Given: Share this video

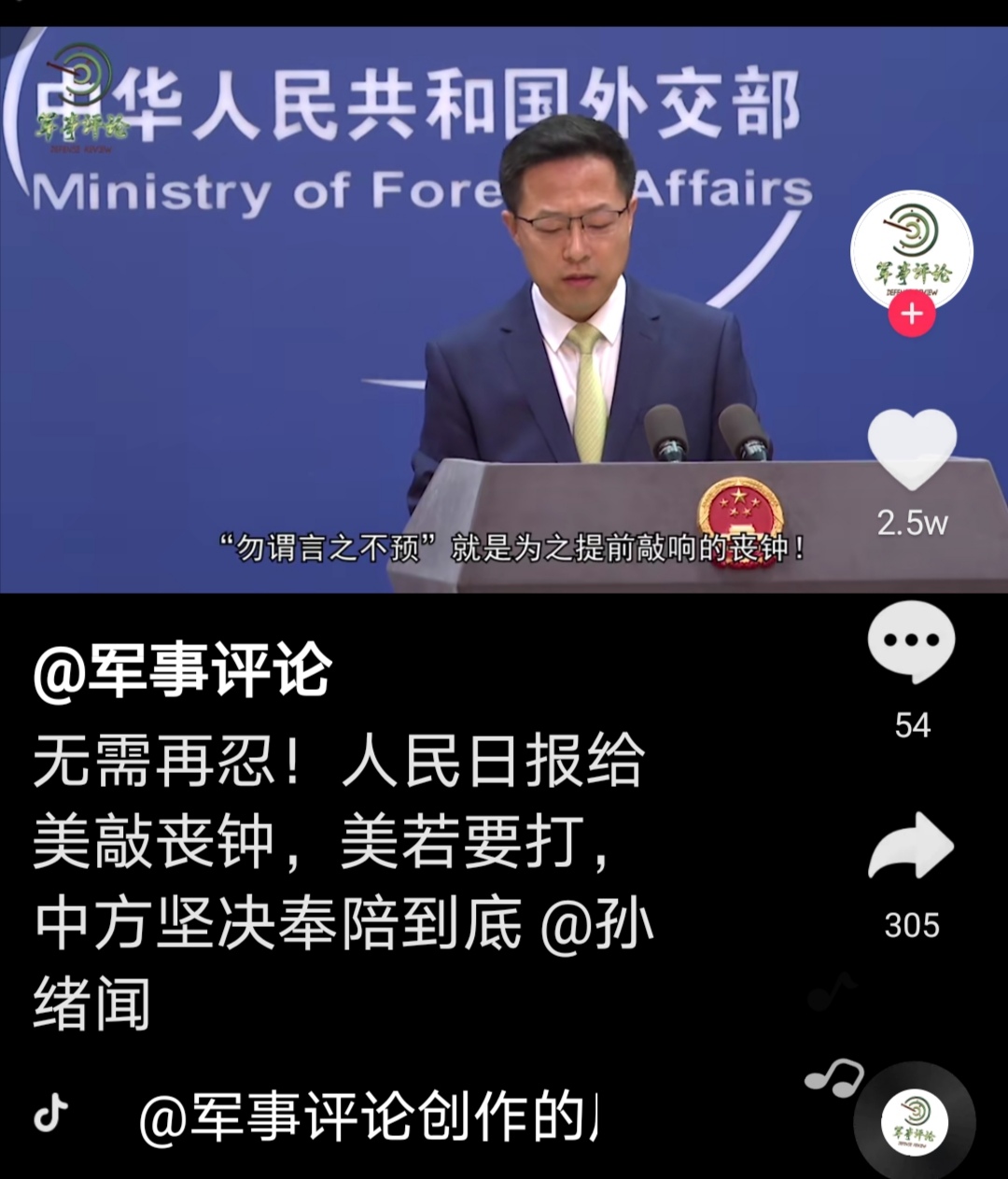Looking at the screenshot, I should pyautogui.click(x=912, y=846).
